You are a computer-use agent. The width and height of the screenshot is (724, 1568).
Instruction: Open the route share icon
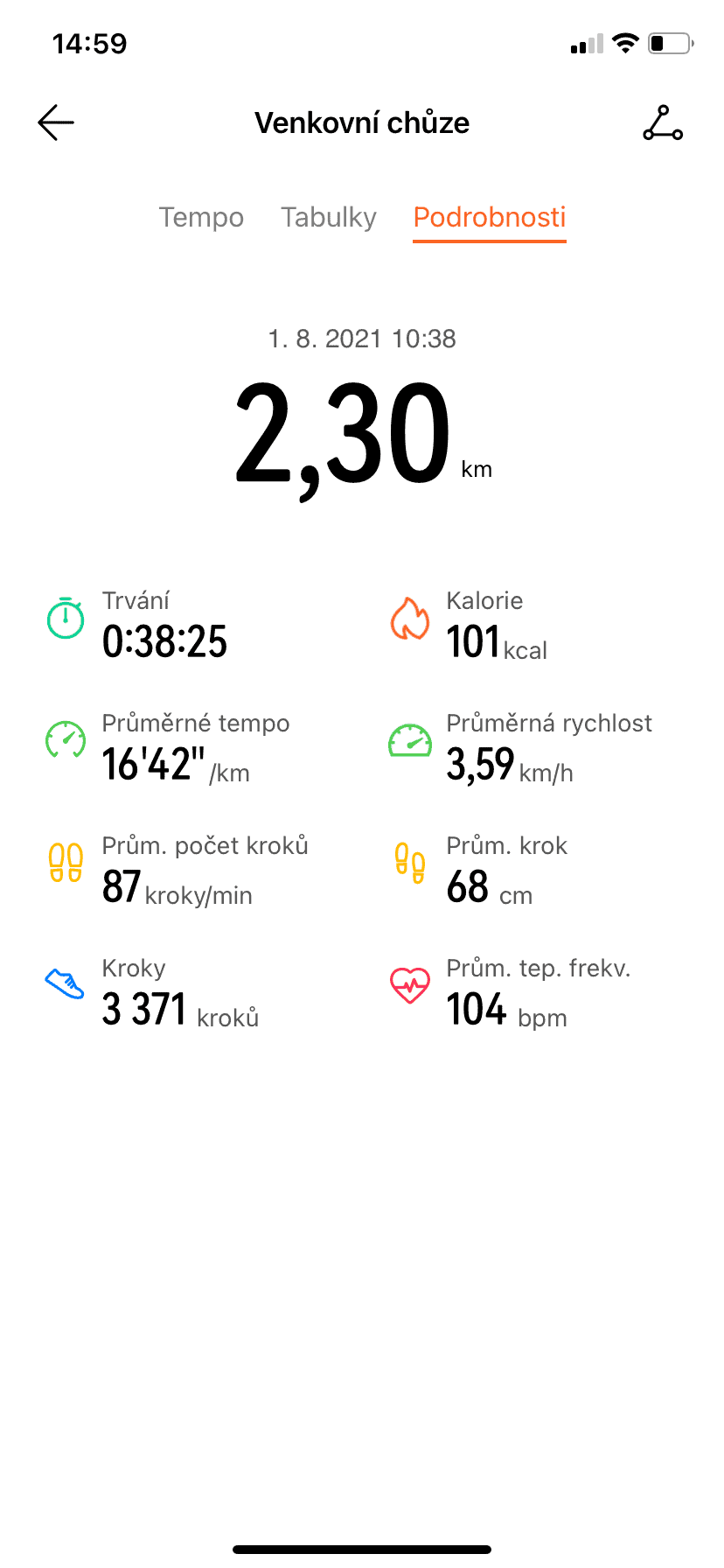(663, 123)
